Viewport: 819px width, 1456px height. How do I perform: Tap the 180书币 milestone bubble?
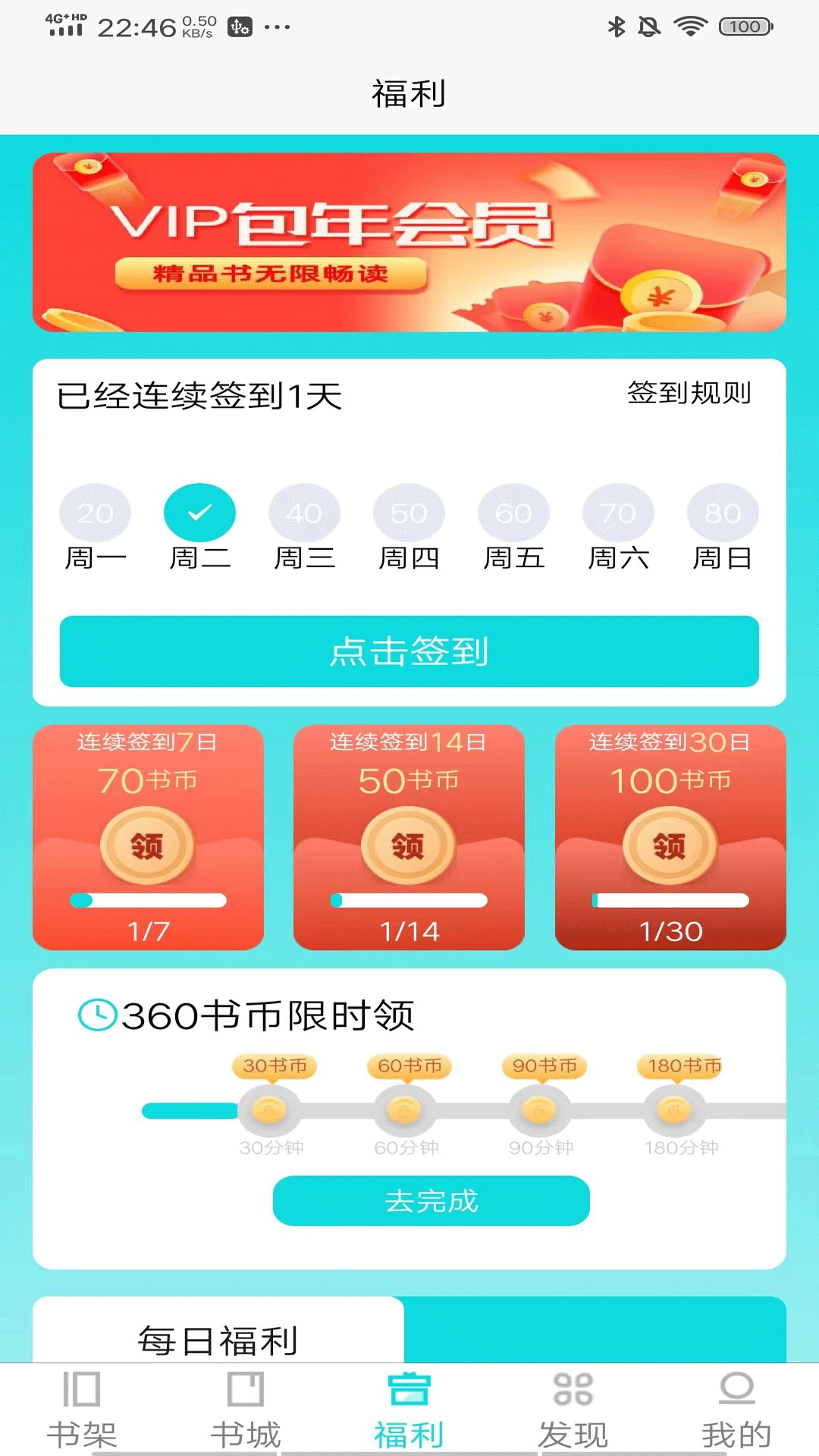680,1065
